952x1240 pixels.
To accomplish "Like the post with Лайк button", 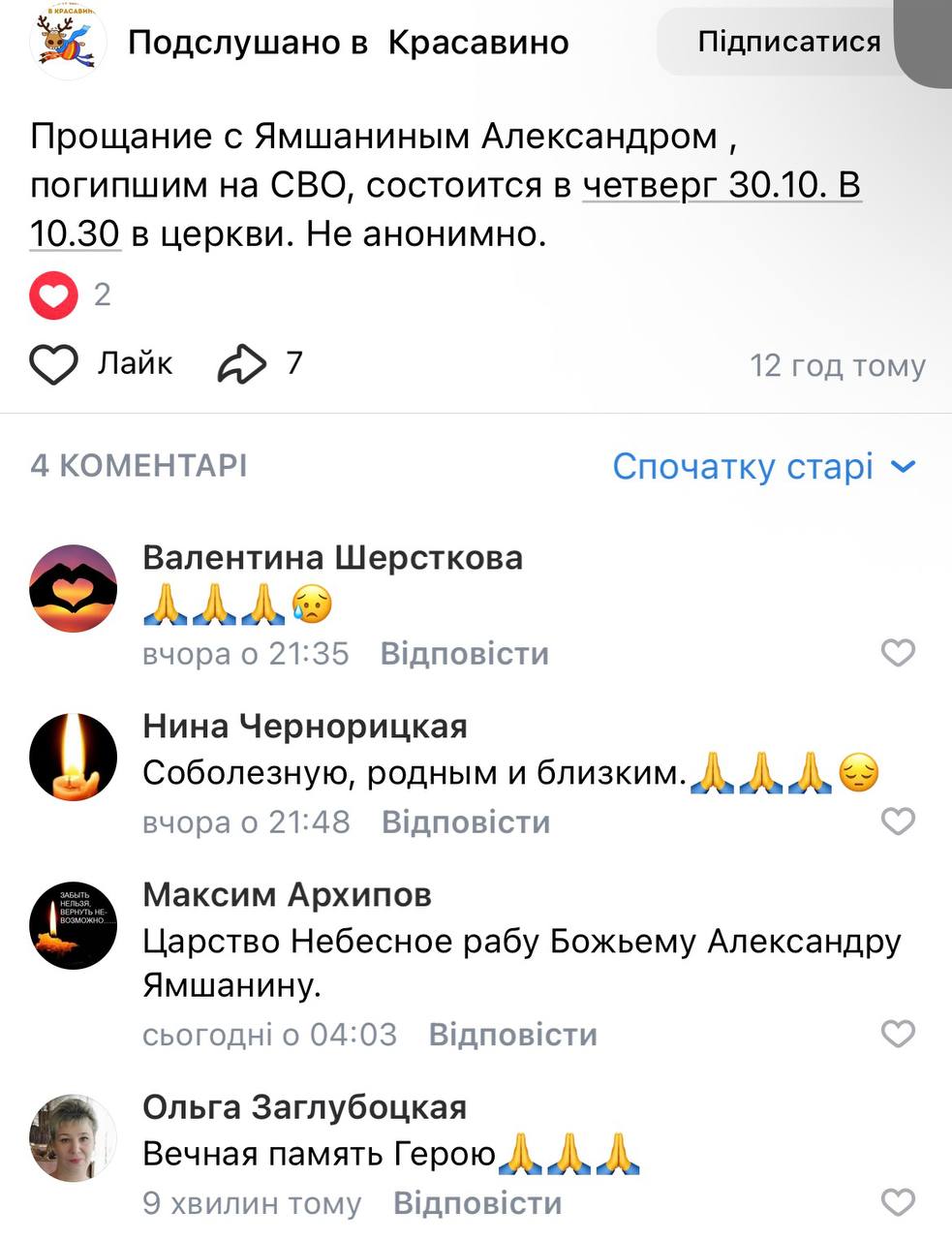I will pyautogui.click(x=102, y=363).
